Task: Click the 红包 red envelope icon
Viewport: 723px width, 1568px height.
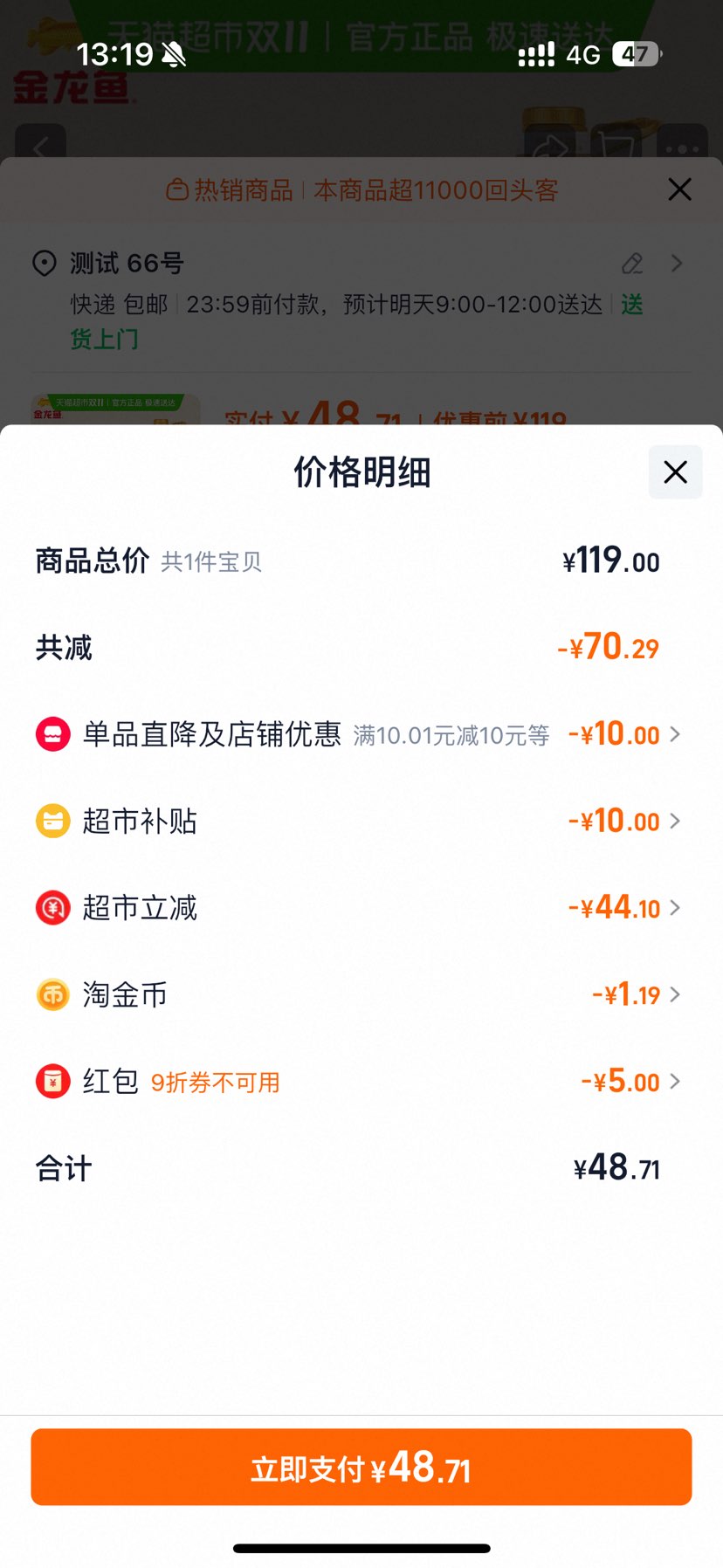Action: pos(52,1081)
